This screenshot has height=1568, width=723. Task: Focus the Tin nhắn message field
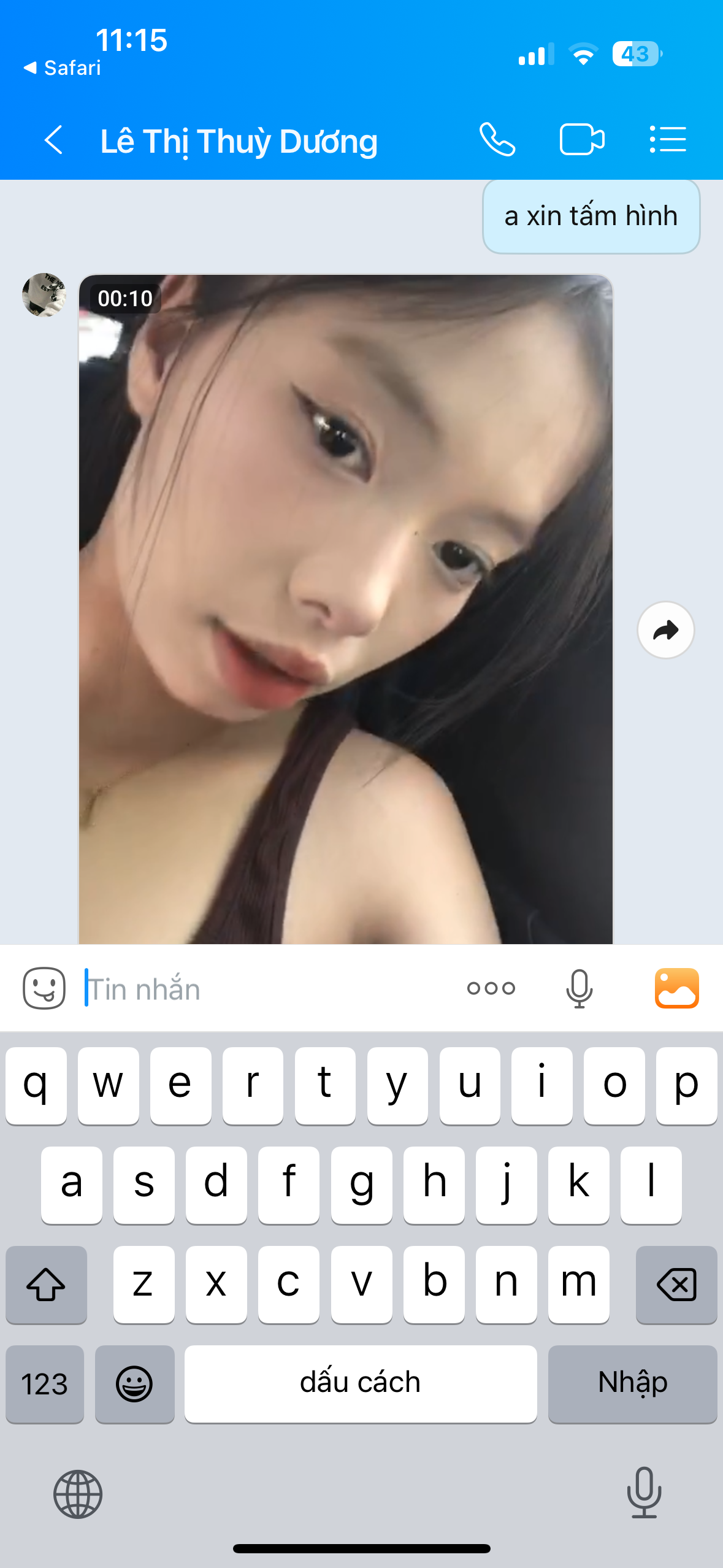coord(264,988)
